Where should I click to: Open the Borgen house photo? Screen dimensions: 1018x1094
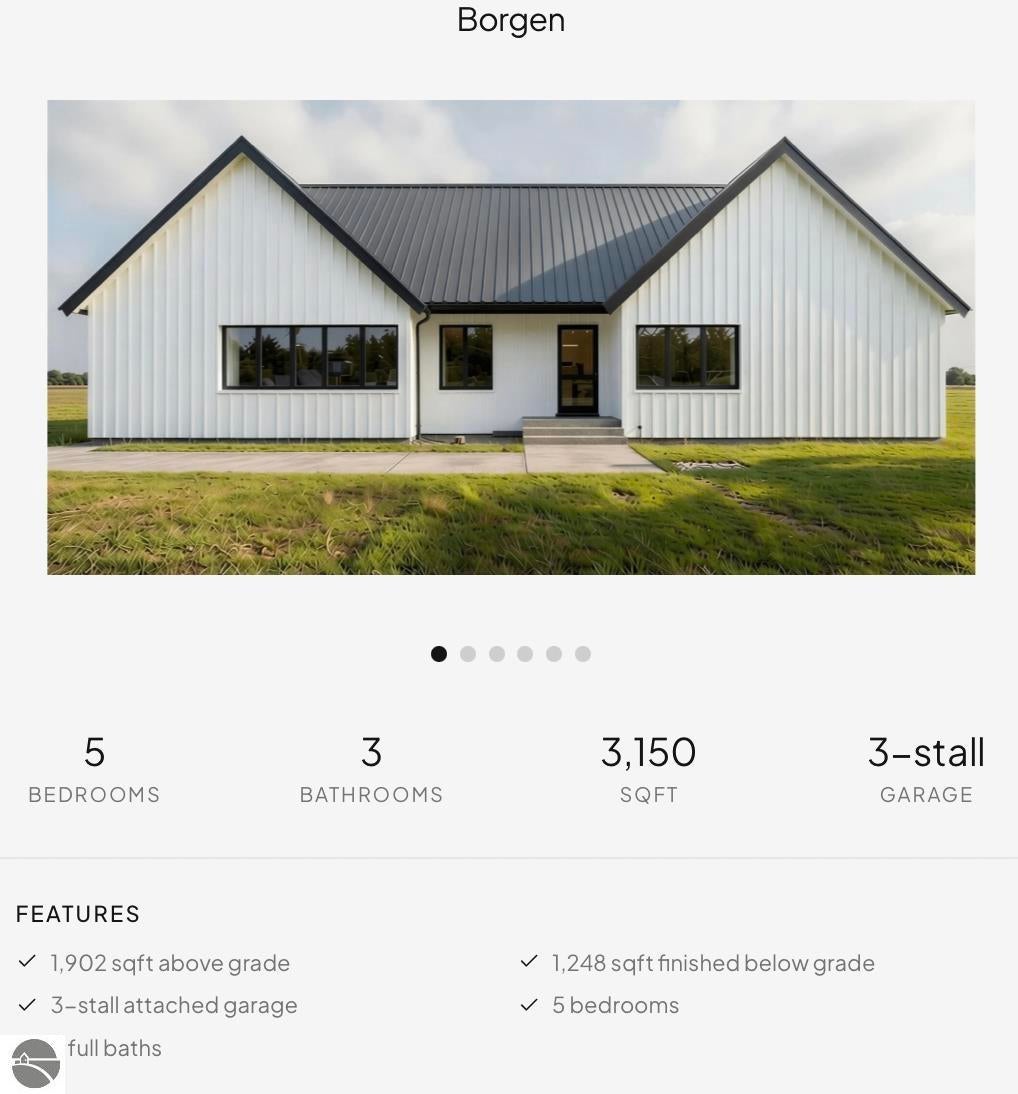511,337
